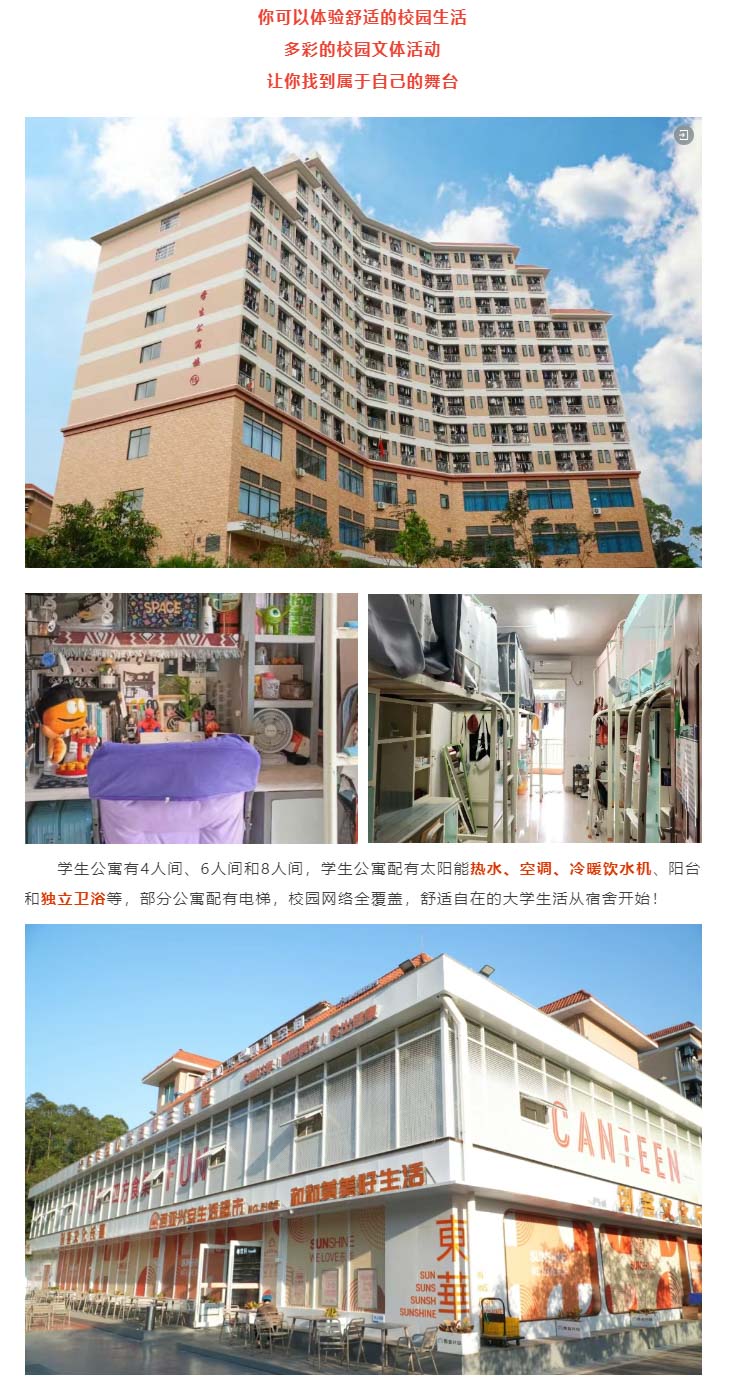This screenshot has width=729, height=1381.
Task: Enlarge the canteen building photo
Action: coord(363,1148)
